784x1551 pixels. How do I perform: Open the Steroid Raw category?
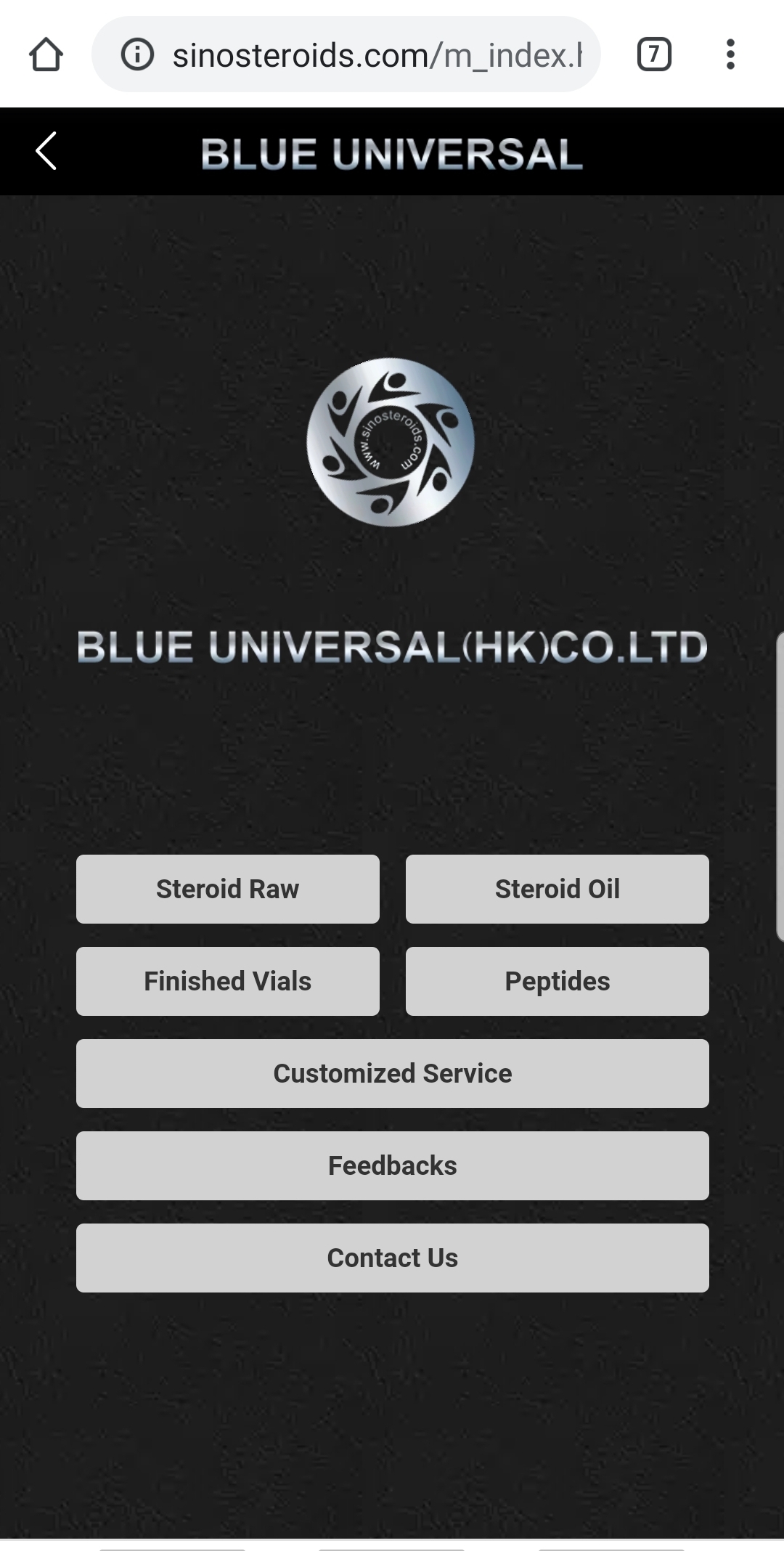[x=227, y=889]
